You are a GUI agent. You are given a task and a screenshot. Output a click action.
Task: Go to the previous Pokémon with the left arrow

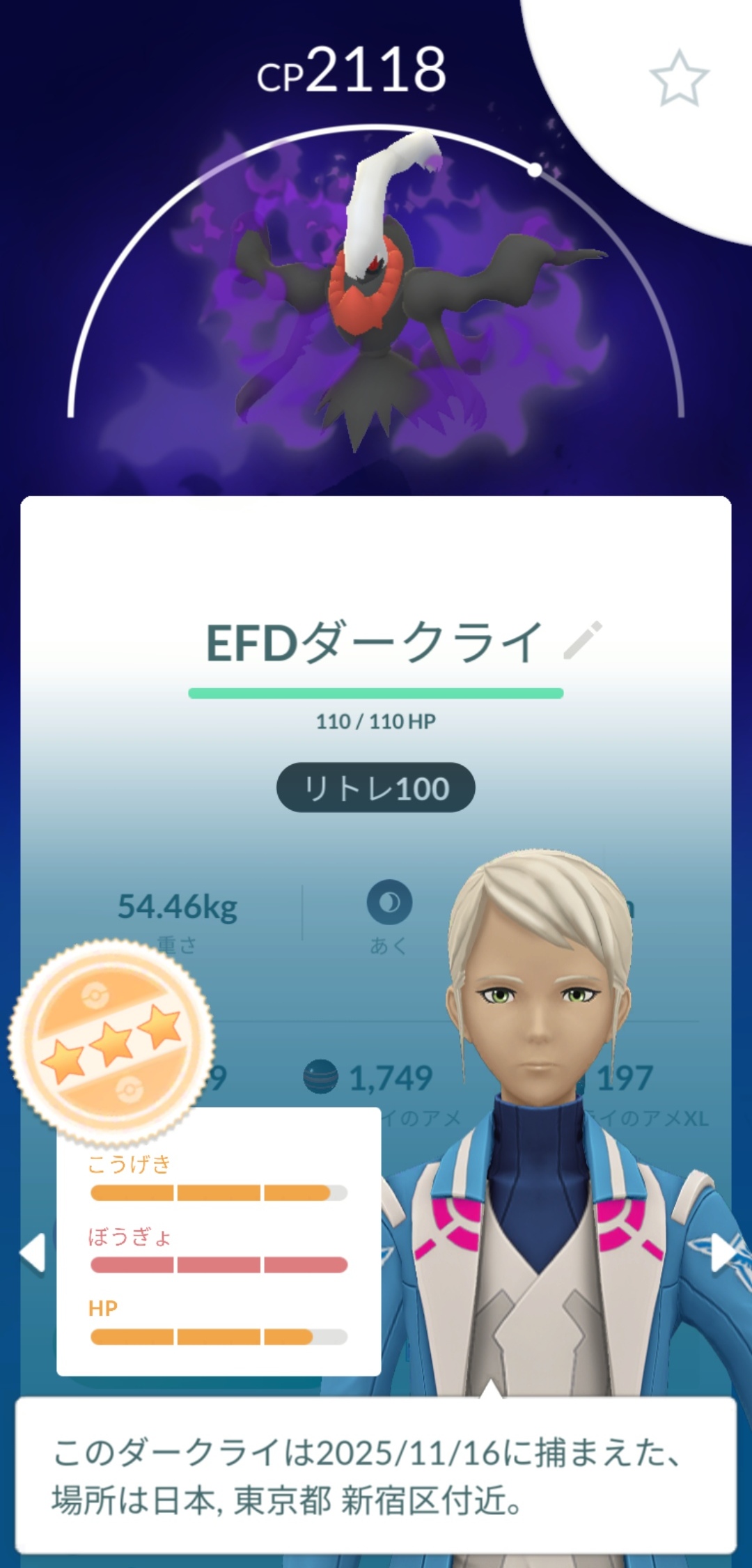(33, 1253)
